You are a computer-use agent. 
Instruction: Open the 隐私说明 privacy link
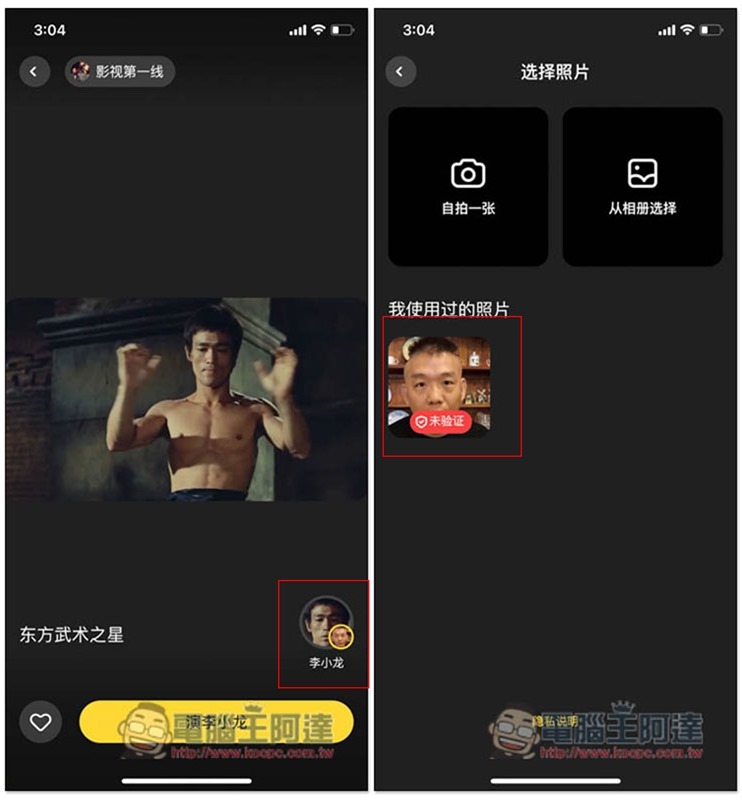click(555, 721)
